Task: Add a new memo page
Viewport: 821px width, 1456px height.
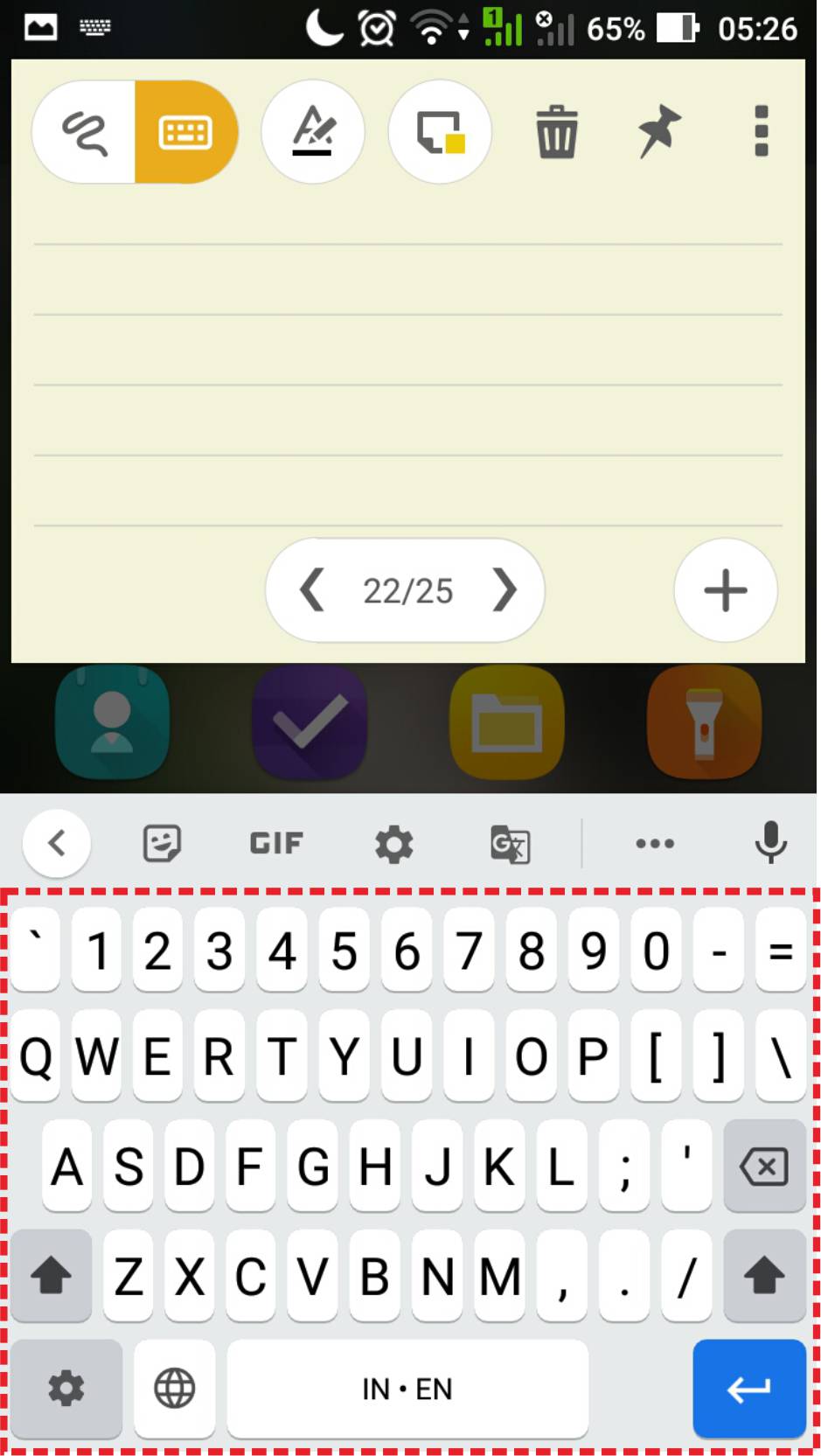Action: 726,590
